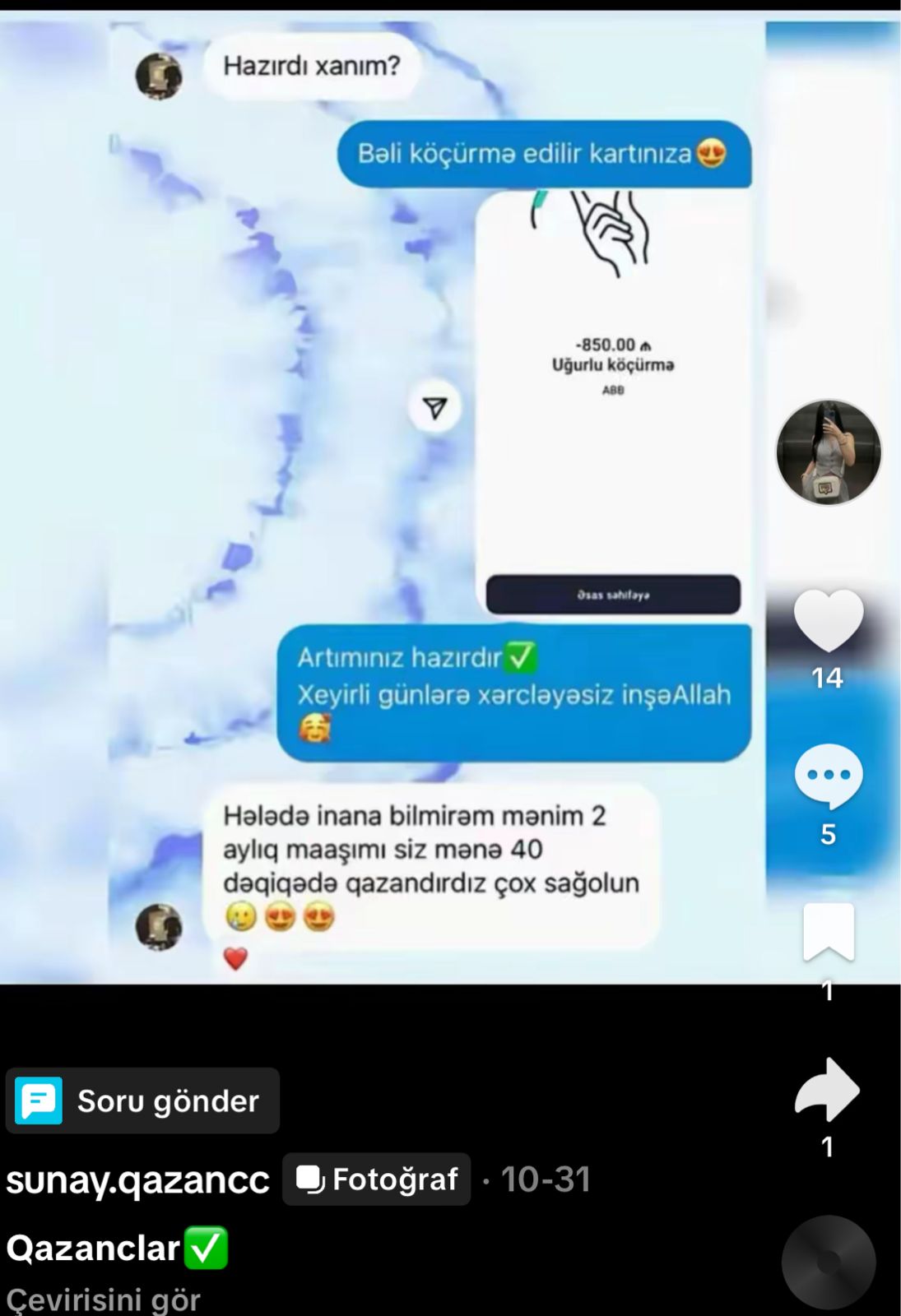
Task: Tap the like count showing 14
Action: coord(828,677)
